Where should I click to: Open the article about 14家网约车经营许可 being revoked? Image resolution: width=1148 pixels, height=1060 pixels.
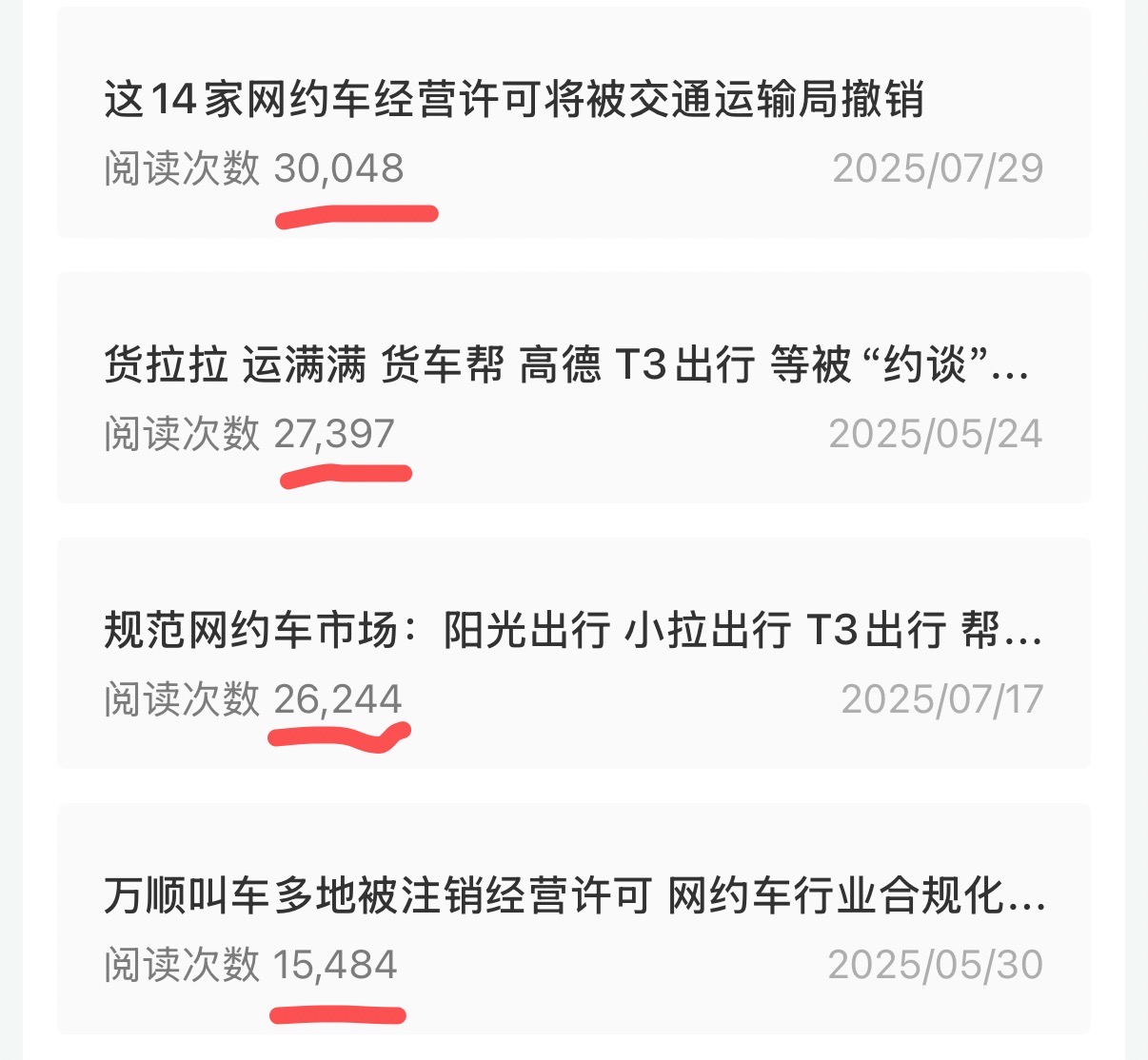[514, 100]
